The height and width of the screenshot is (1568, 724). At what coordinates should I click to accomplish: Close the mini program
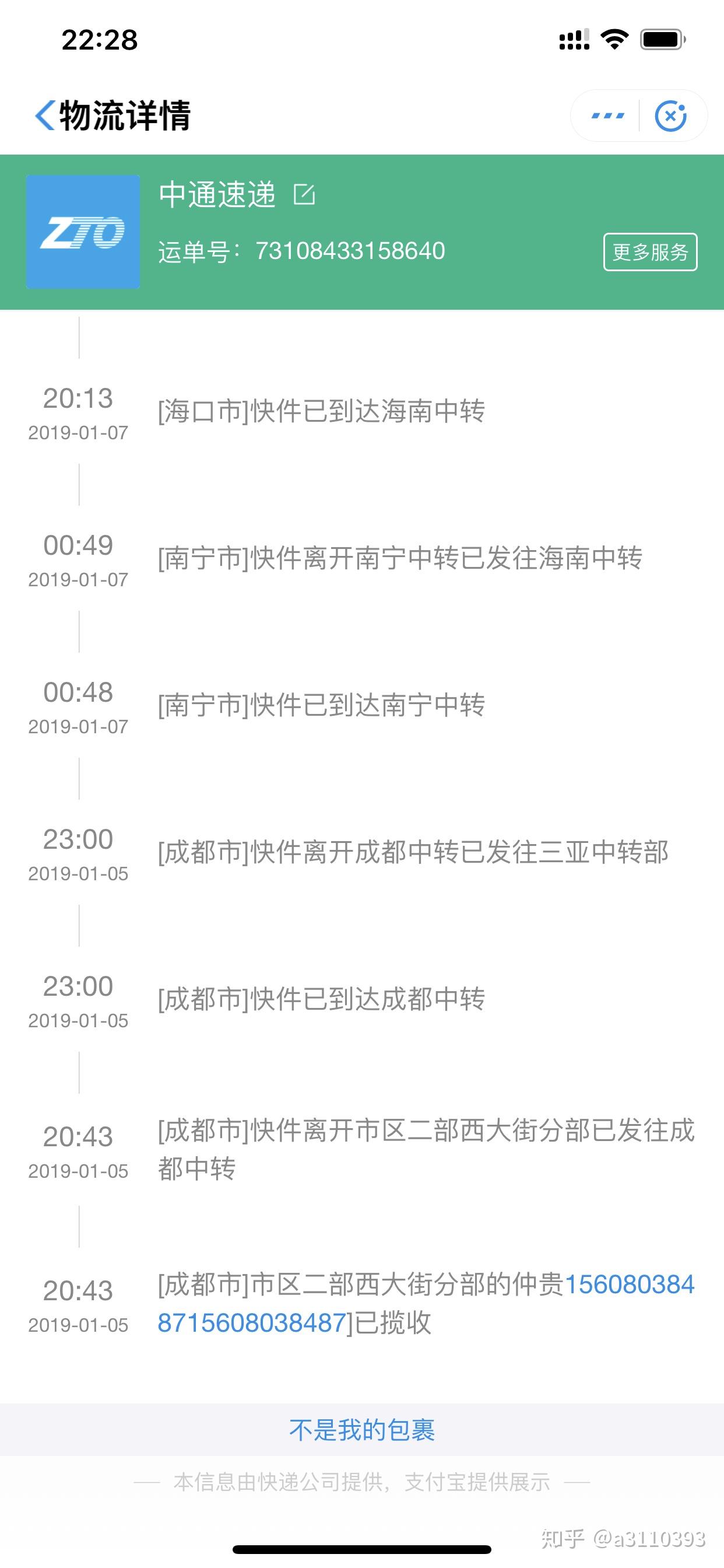670,116
